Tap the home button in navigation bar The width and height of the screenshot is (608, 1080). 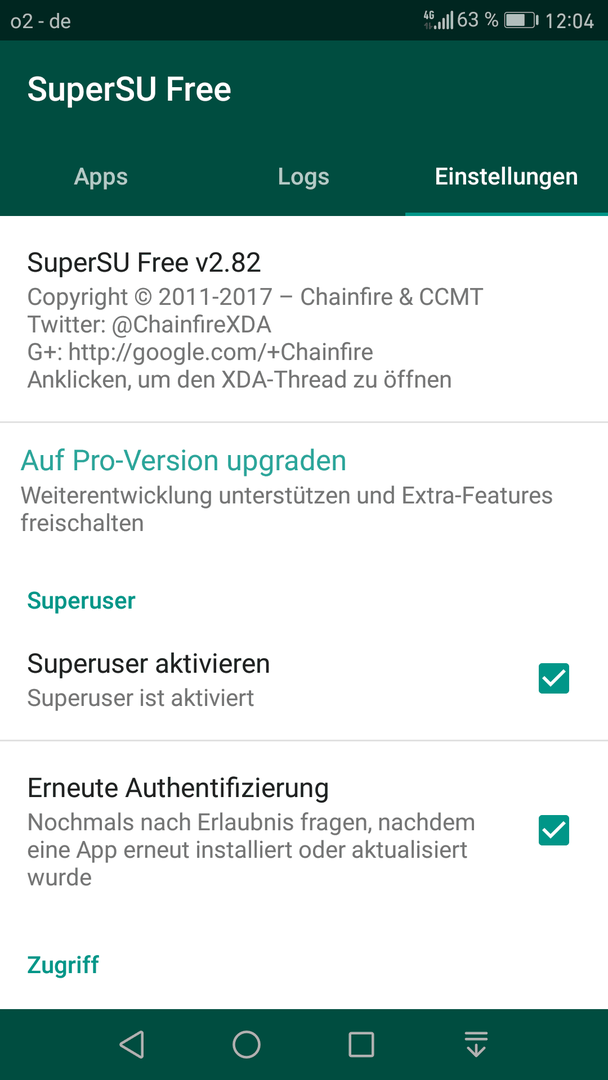click(x=247, y=1044)
